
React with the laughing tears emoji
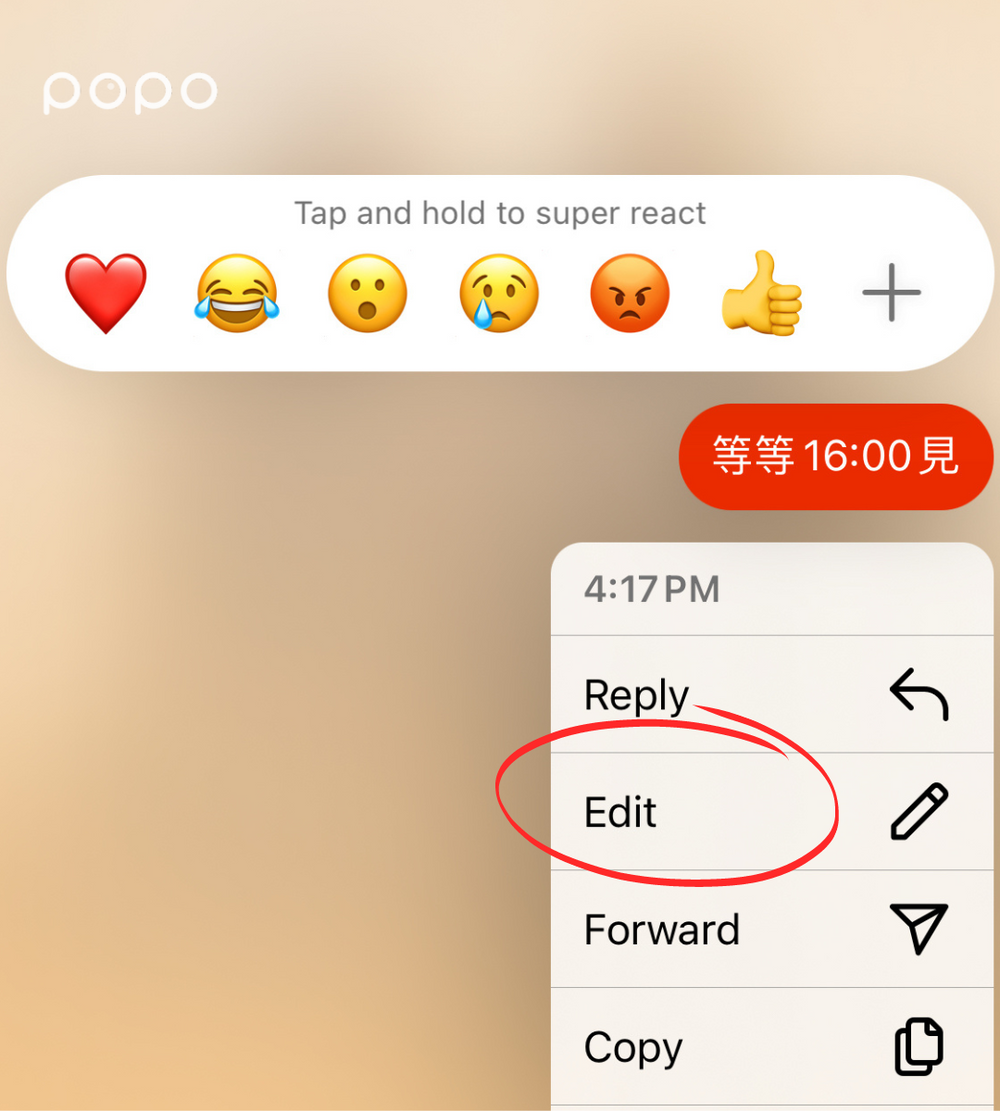(x=237, y=293)
